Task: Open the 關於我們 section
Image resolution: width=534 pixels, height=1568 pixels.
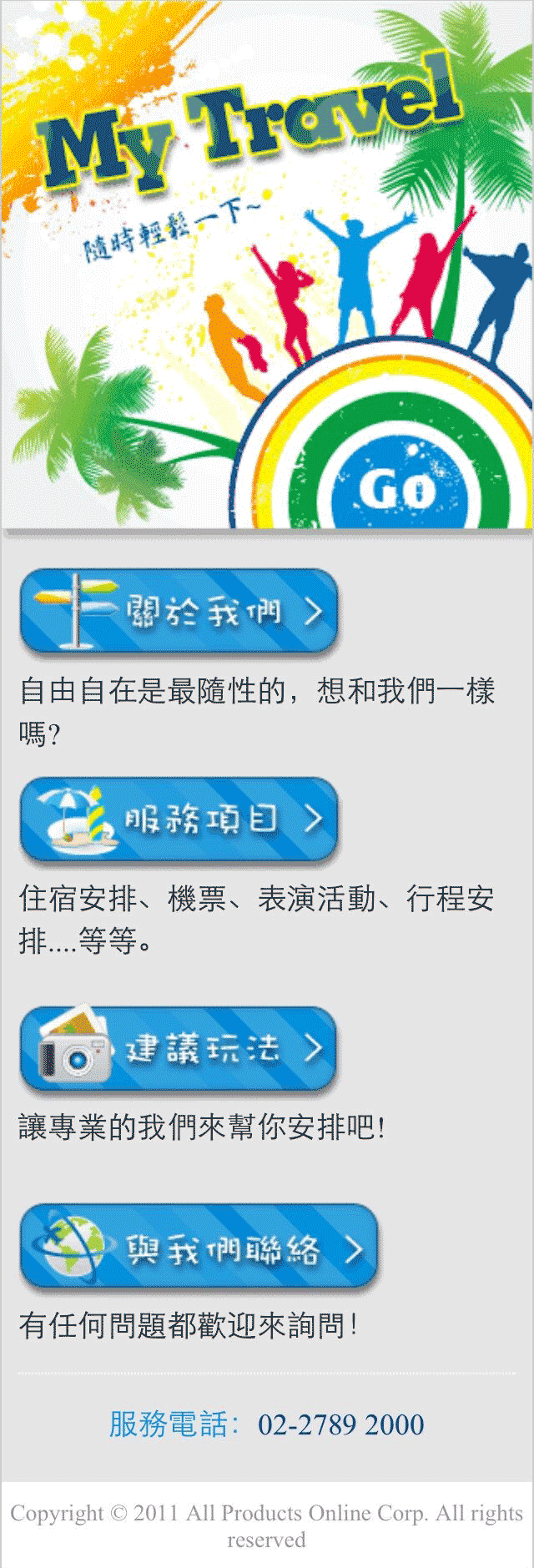Action: click(x=179, y=611)
